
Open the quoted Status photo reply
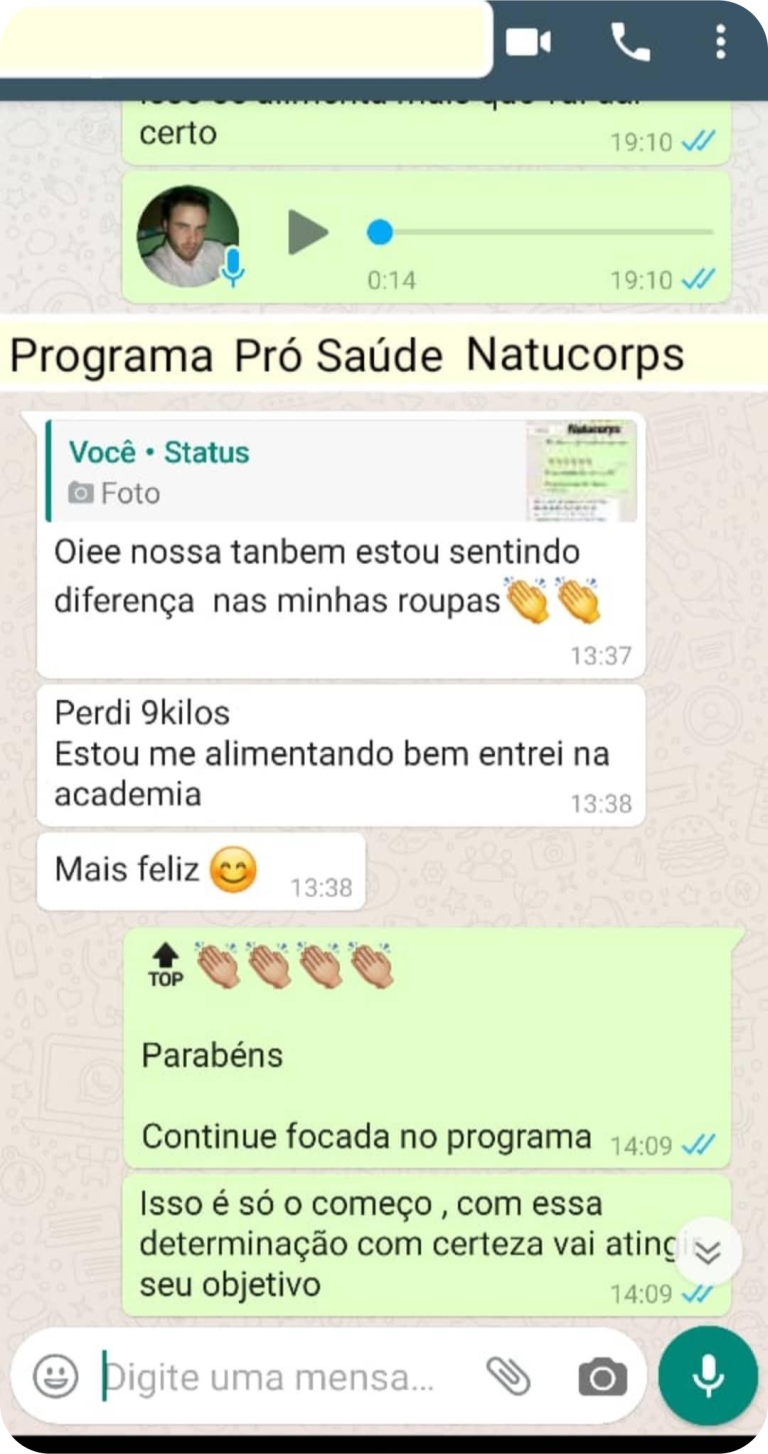tap(340, 471)
